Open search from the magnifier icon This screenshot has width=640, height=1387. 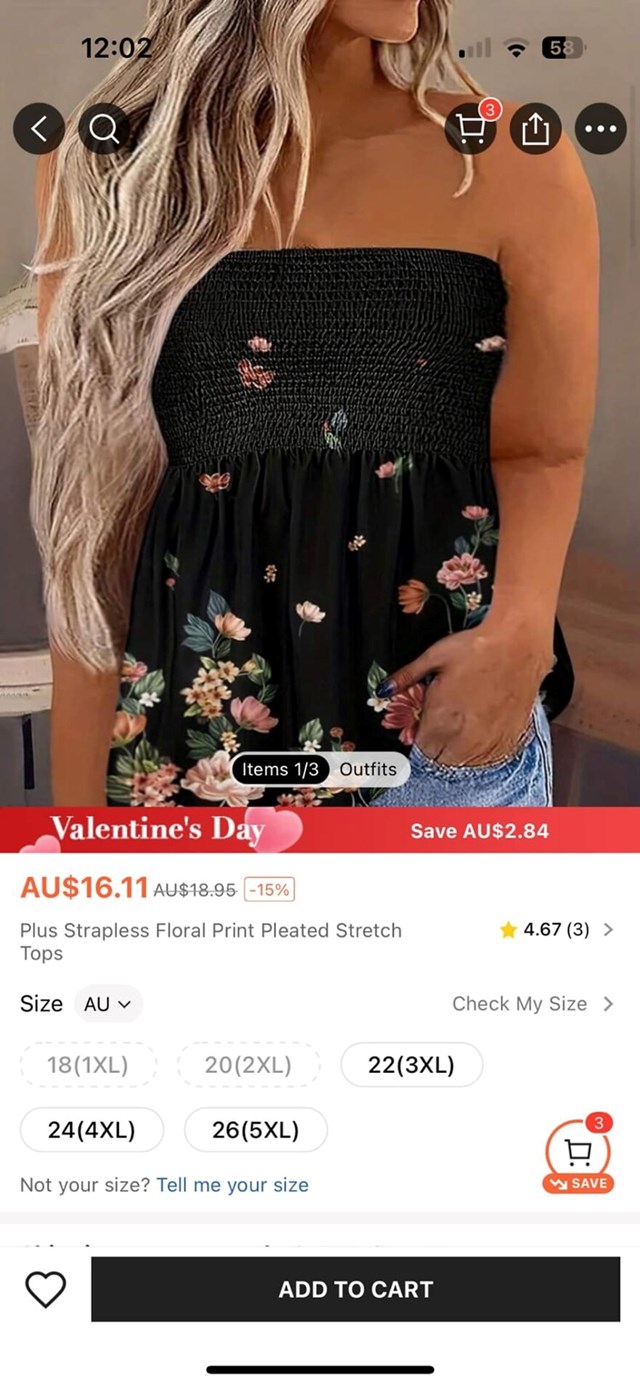point(104,129)
